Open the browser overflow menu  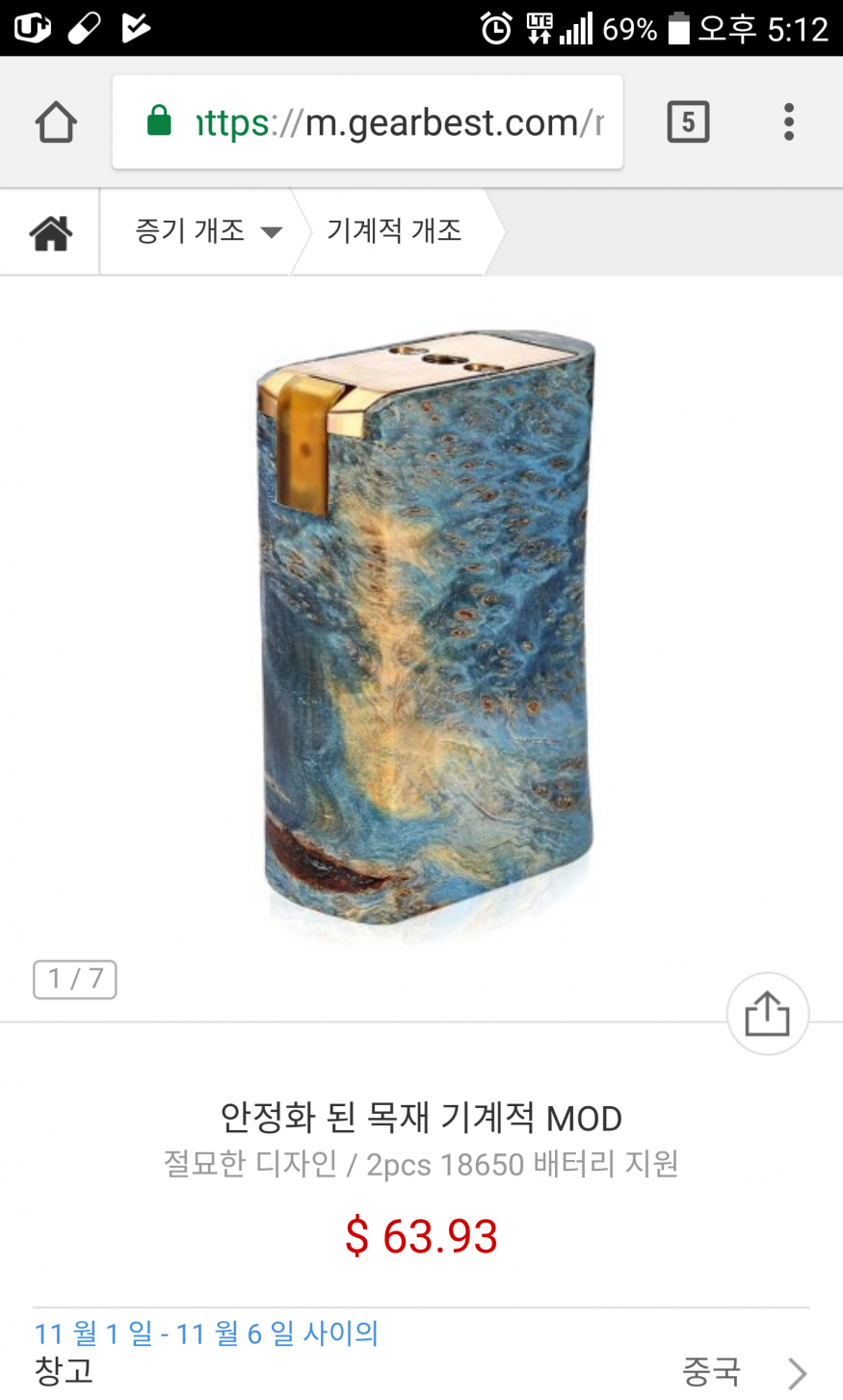tap(788, 122)
